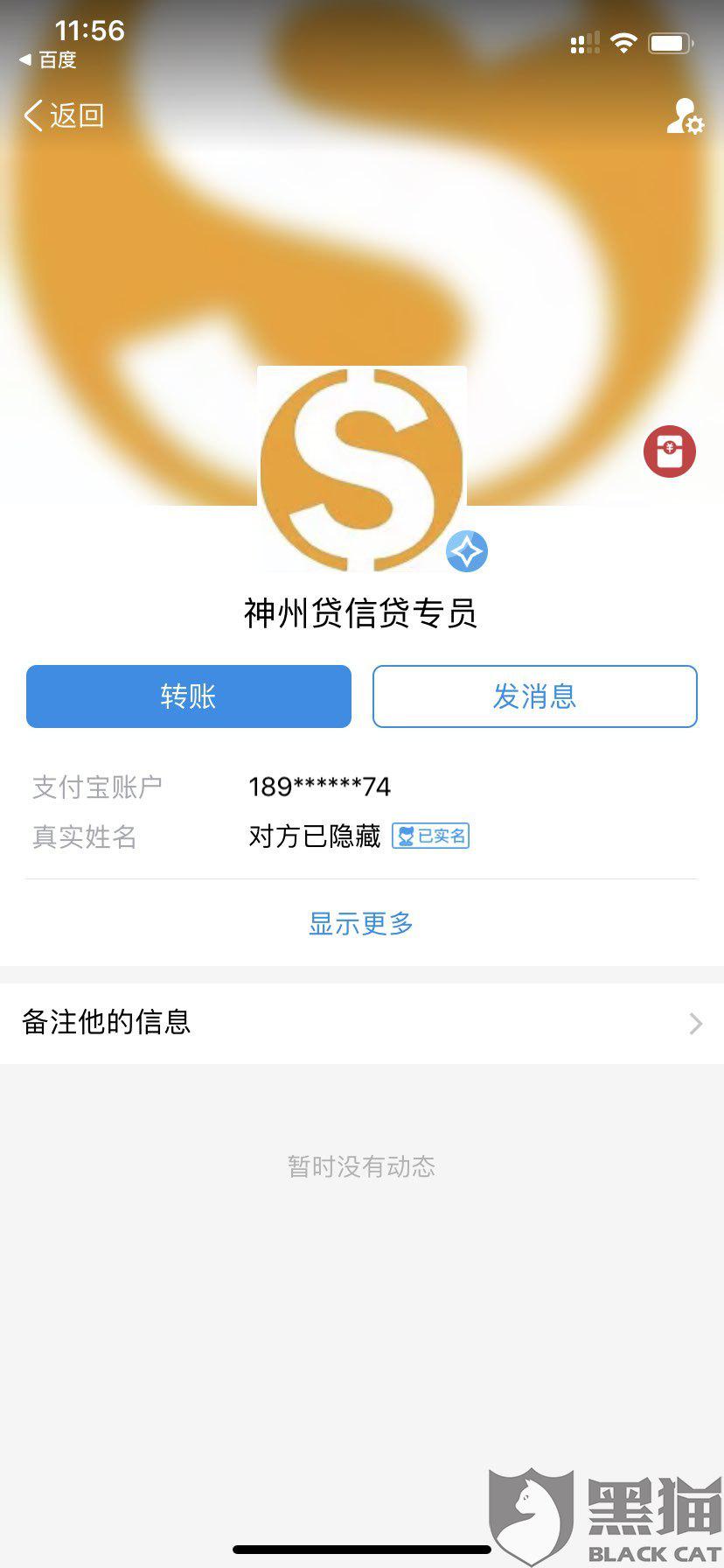Image resolution: width=724 pixels, height=1568 pixels.
Task: Expand details with 显示更多
Action: pyautogui.click(x=361, y=923)
